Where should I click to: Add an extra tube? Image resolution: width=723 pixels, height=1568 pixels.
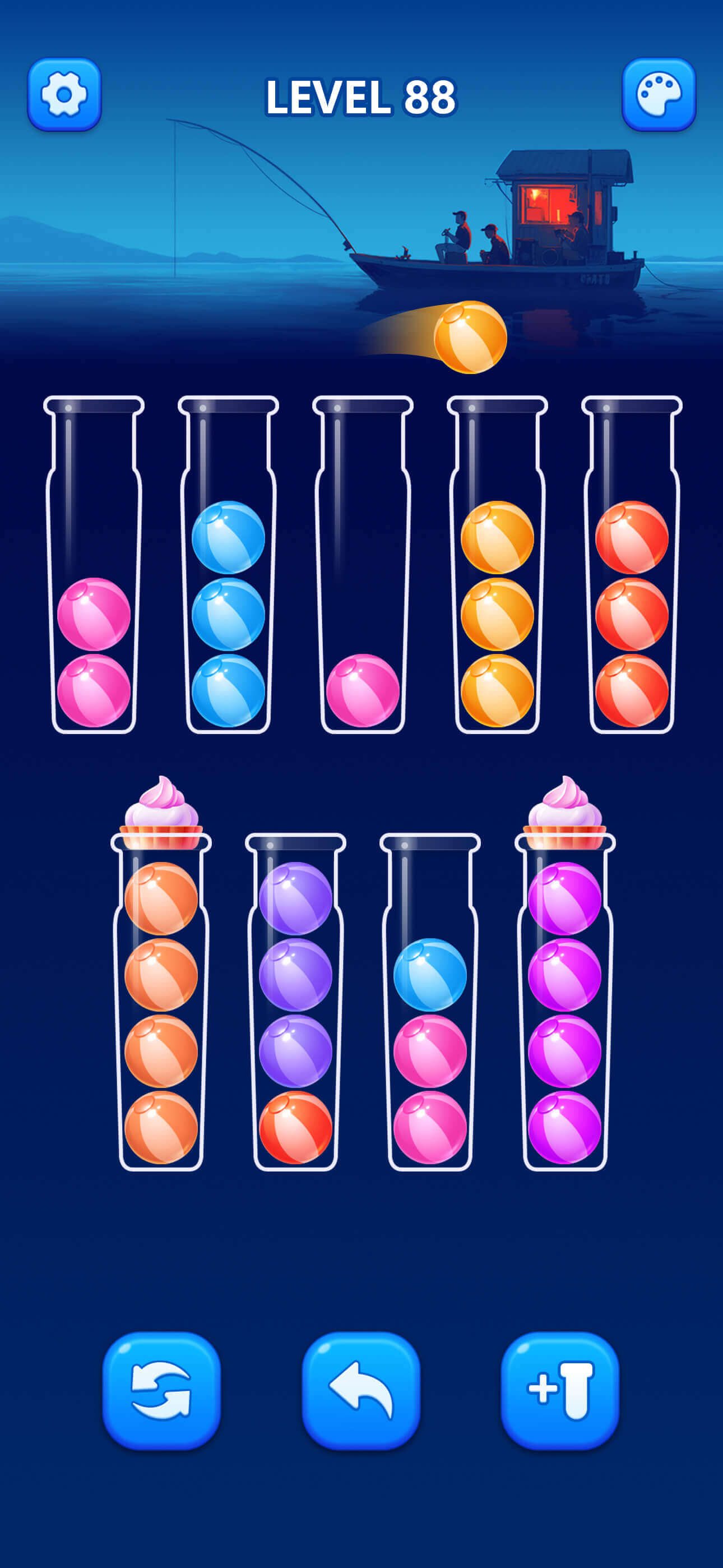click(x=559, y=1390)
